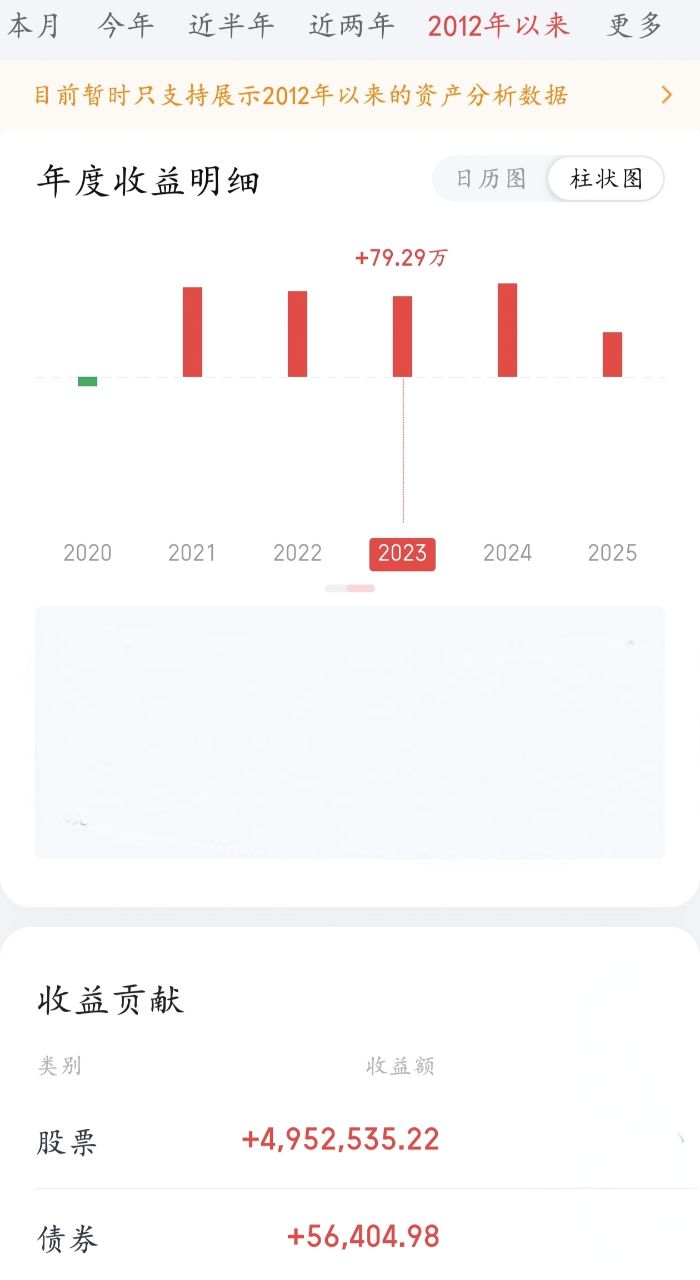
Task: Select year 2025 on the chart
Action: pyautogui.click(x=612, y=553)
